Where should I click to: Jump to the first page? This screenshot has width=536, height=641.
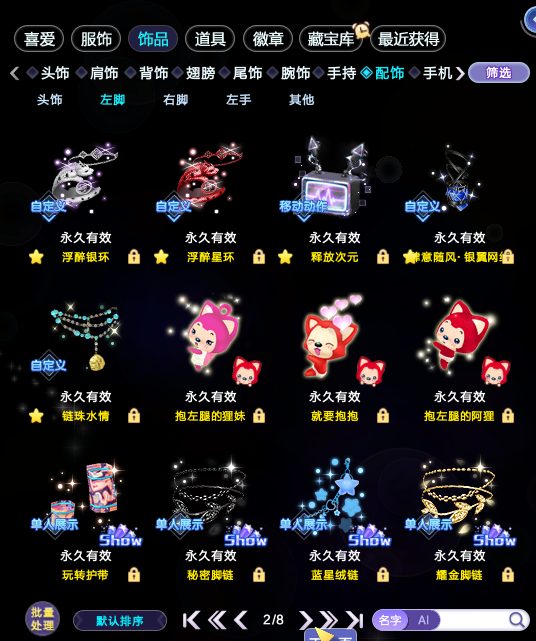point(191,620)
